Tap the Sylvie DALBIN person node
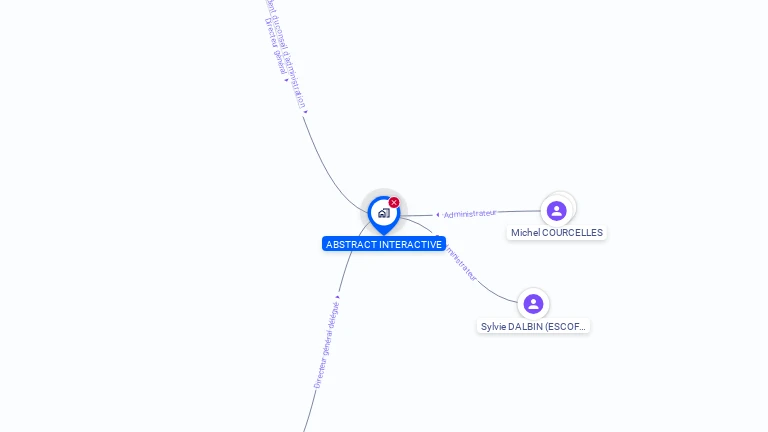The image size is (768, 432). pyautogui.click(x=533, y=304)
